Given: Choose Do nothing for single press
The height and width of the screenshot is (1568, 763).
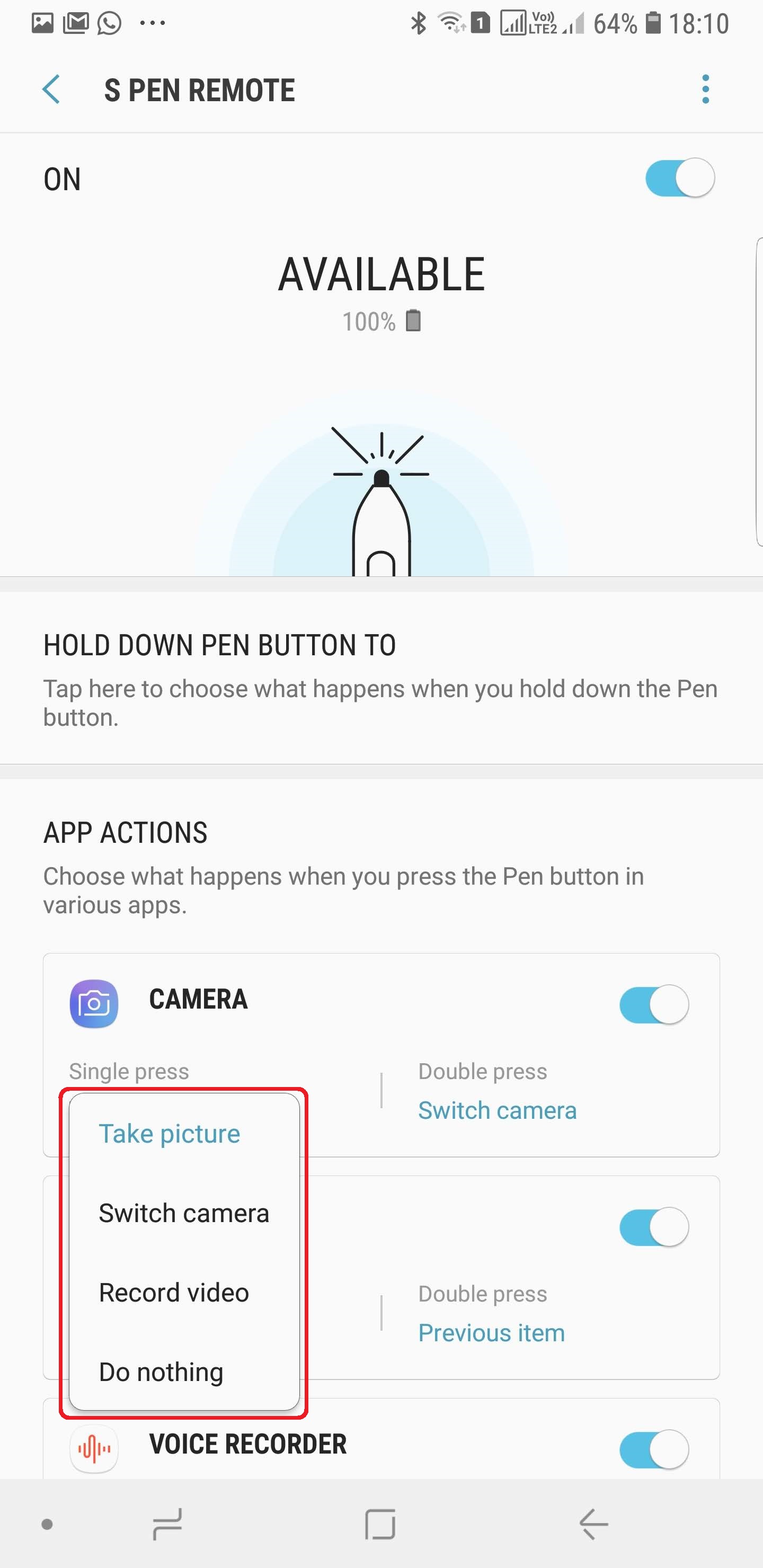Looking at the screenshot, I should point(161,1373).
